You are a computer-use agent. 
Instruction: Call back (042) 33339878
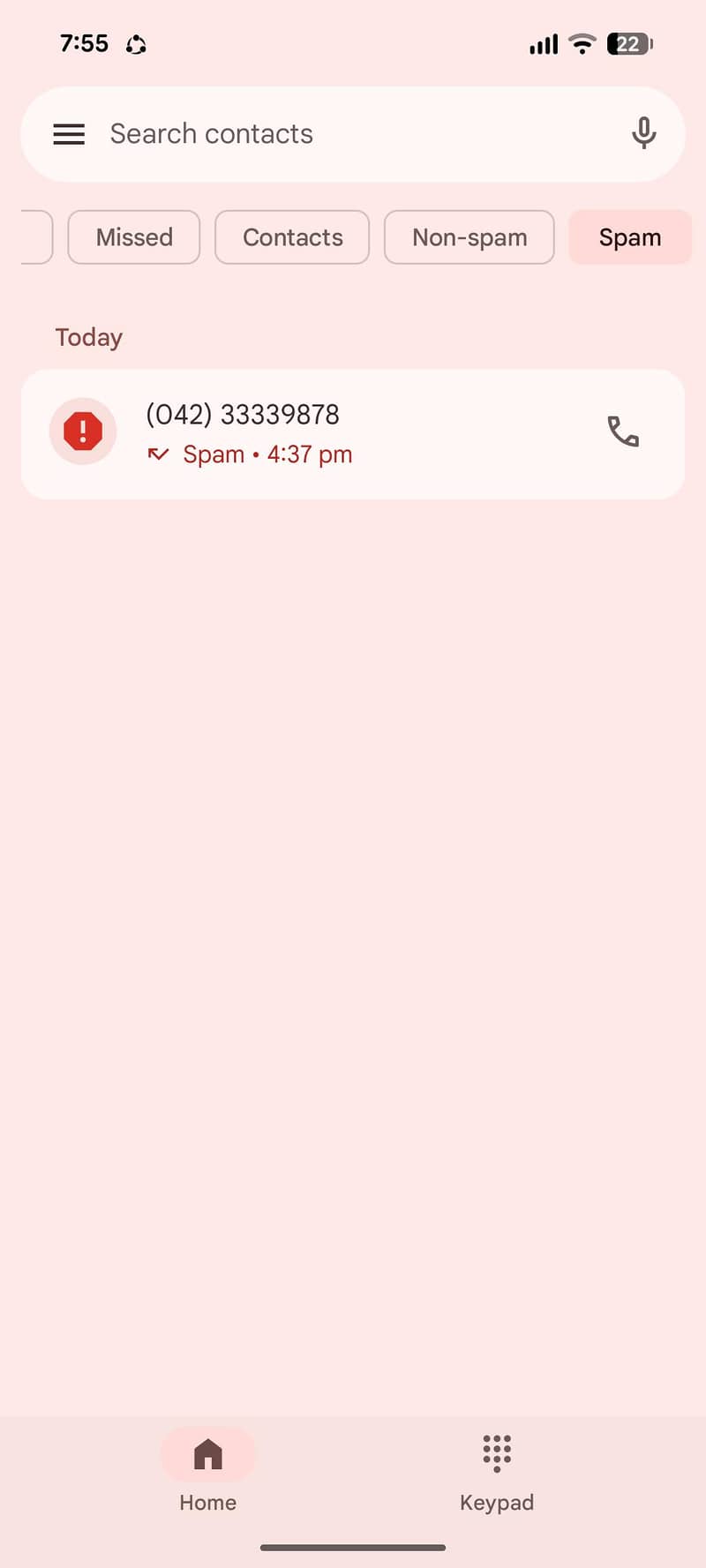tap(623, 431)
